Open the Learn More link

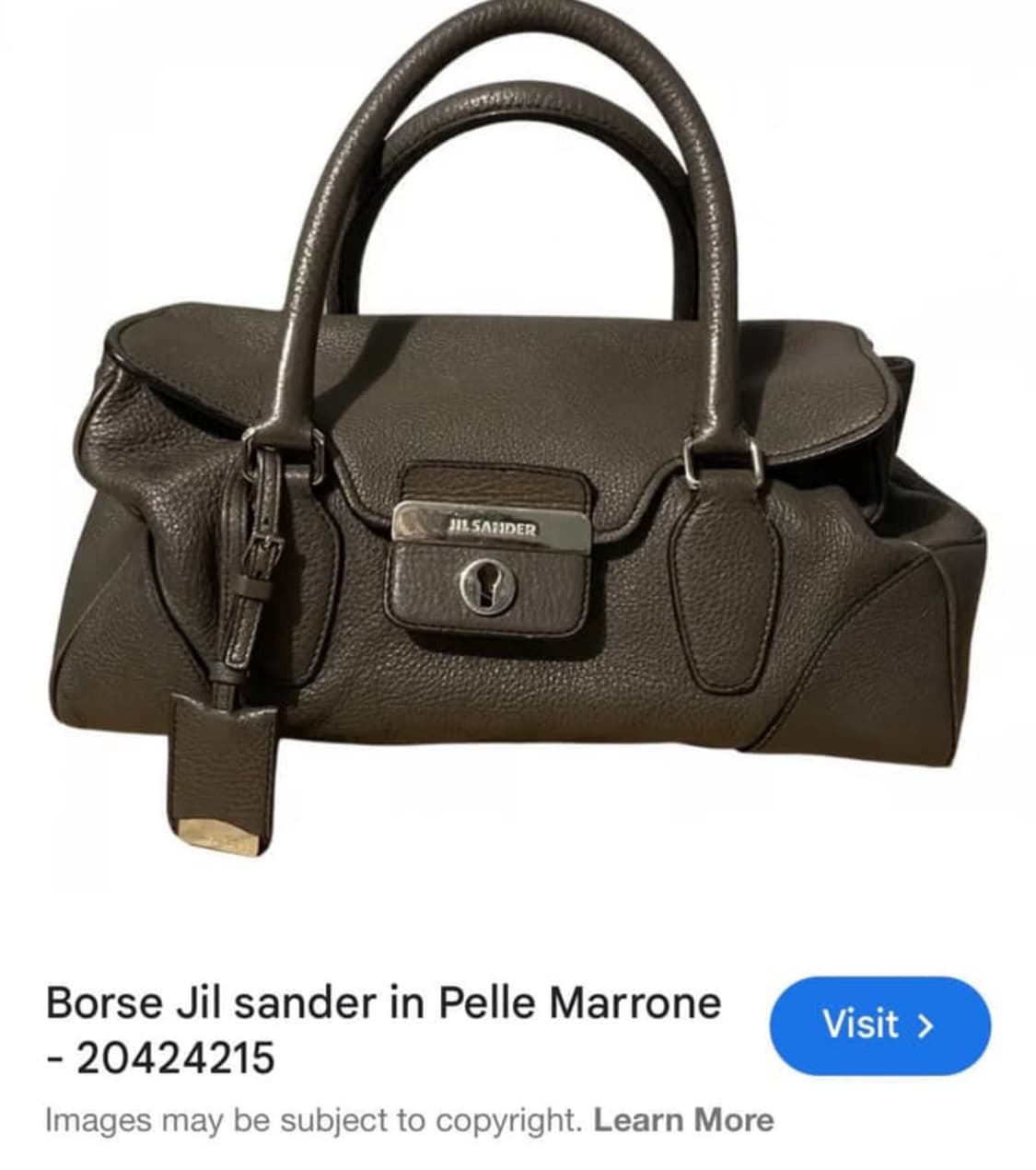click(682, 1119)
